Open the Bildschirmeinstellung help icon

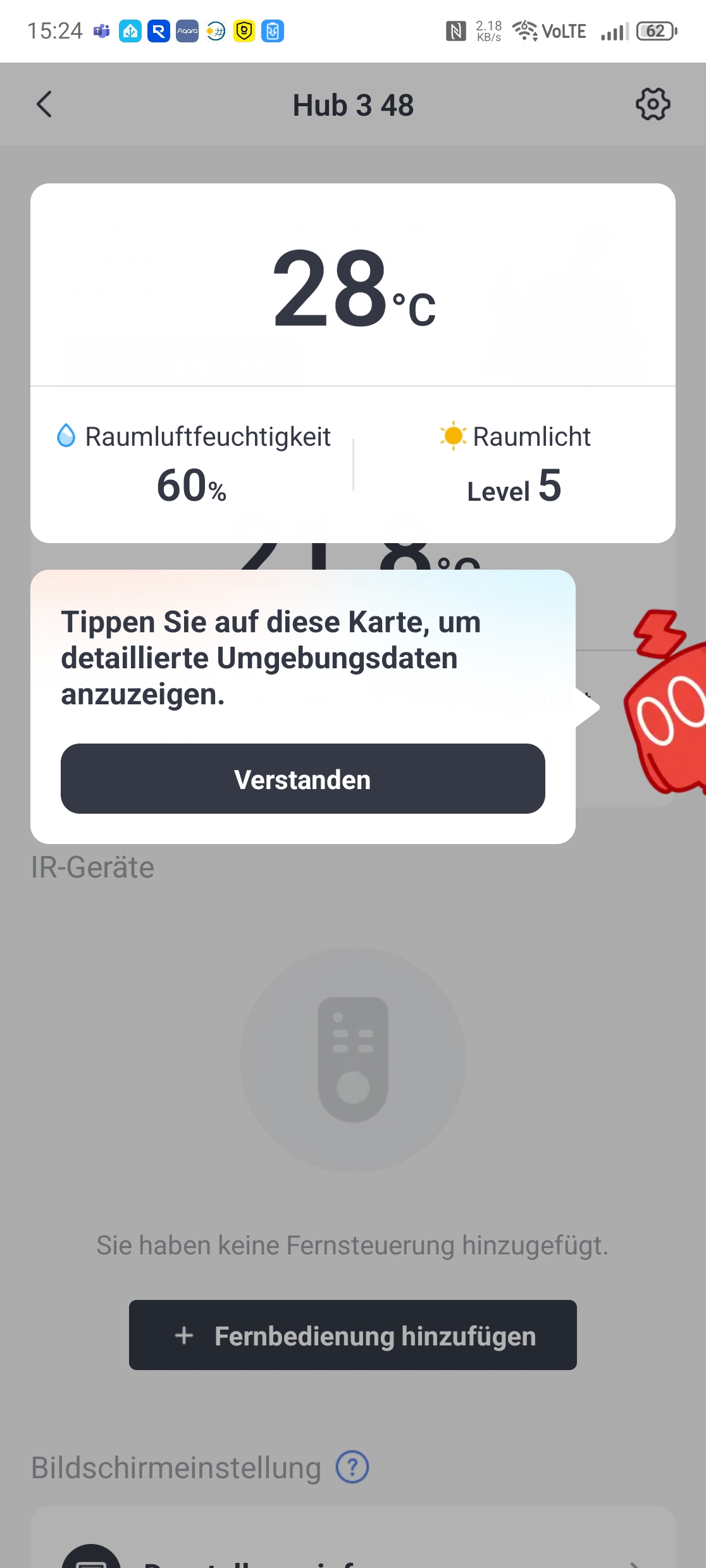point(352,1467)
